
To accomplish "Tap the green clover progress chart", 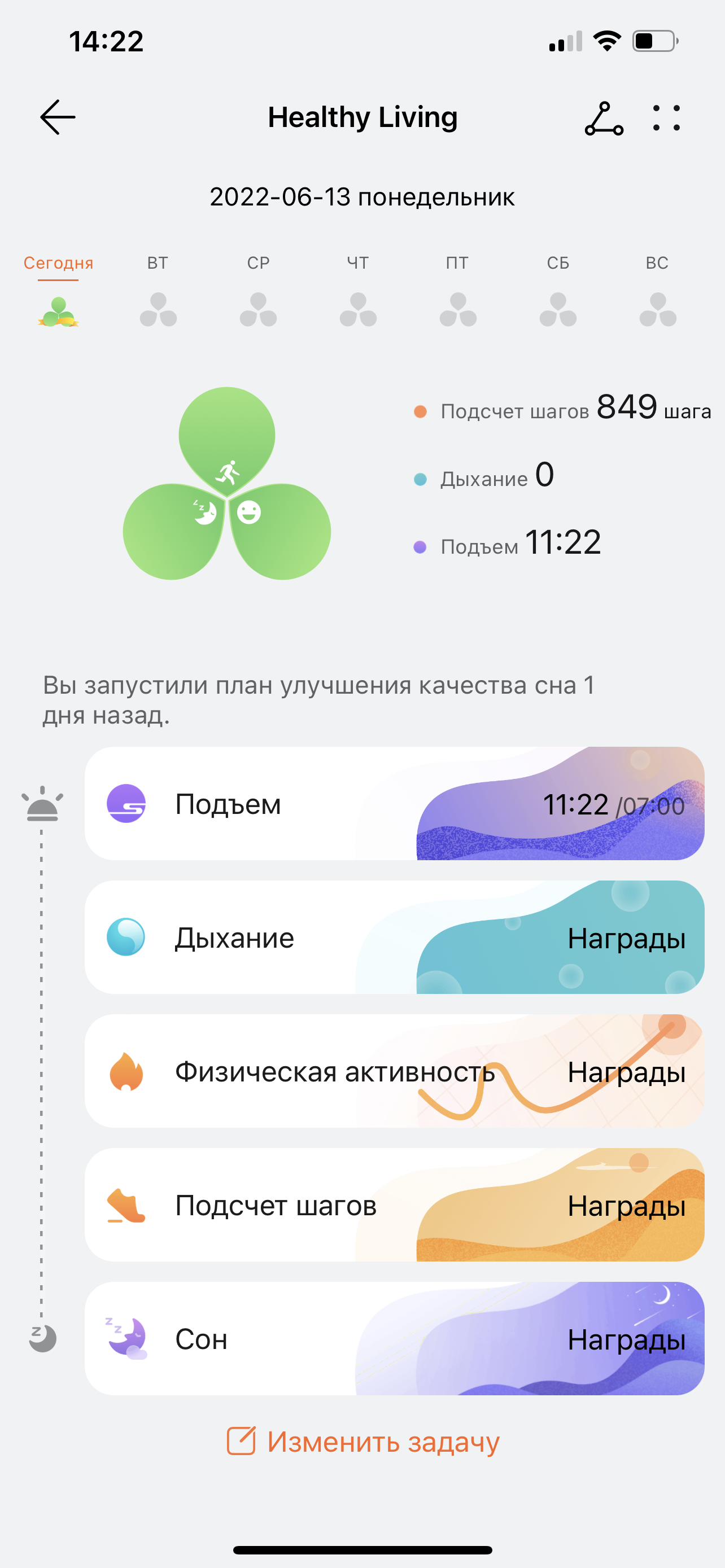I will click(x=226, y=484).
